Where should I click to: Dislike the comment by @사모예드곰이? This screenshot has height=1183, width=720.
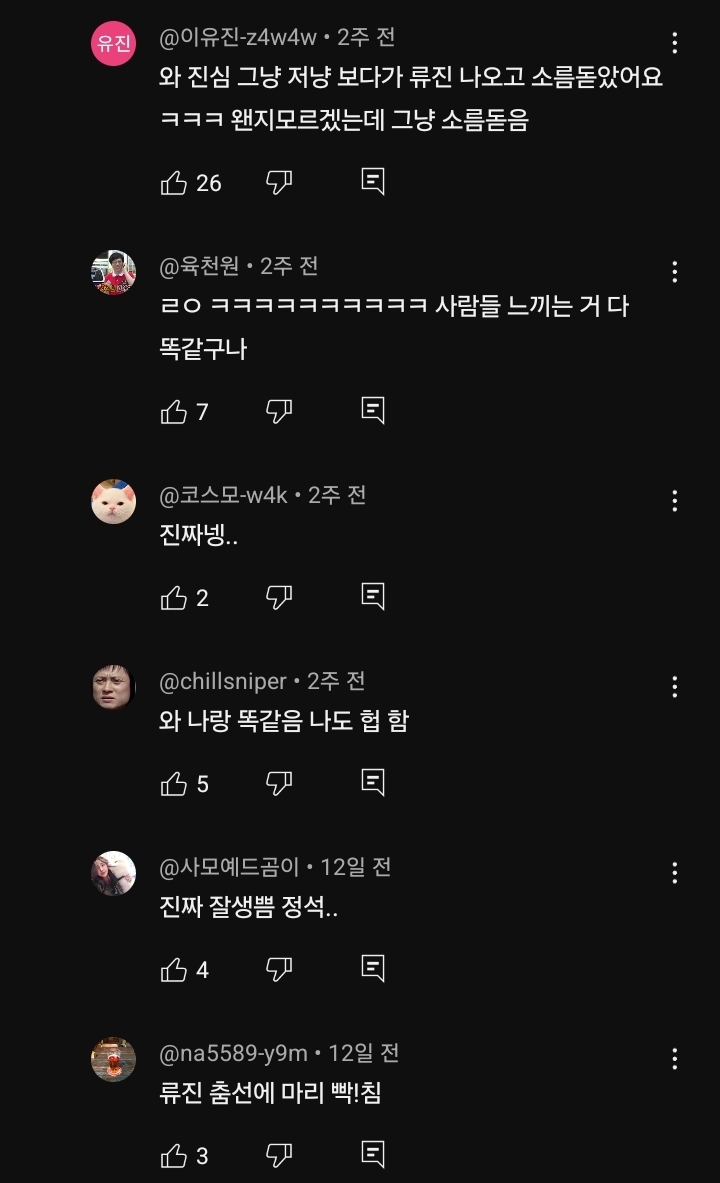279,969
